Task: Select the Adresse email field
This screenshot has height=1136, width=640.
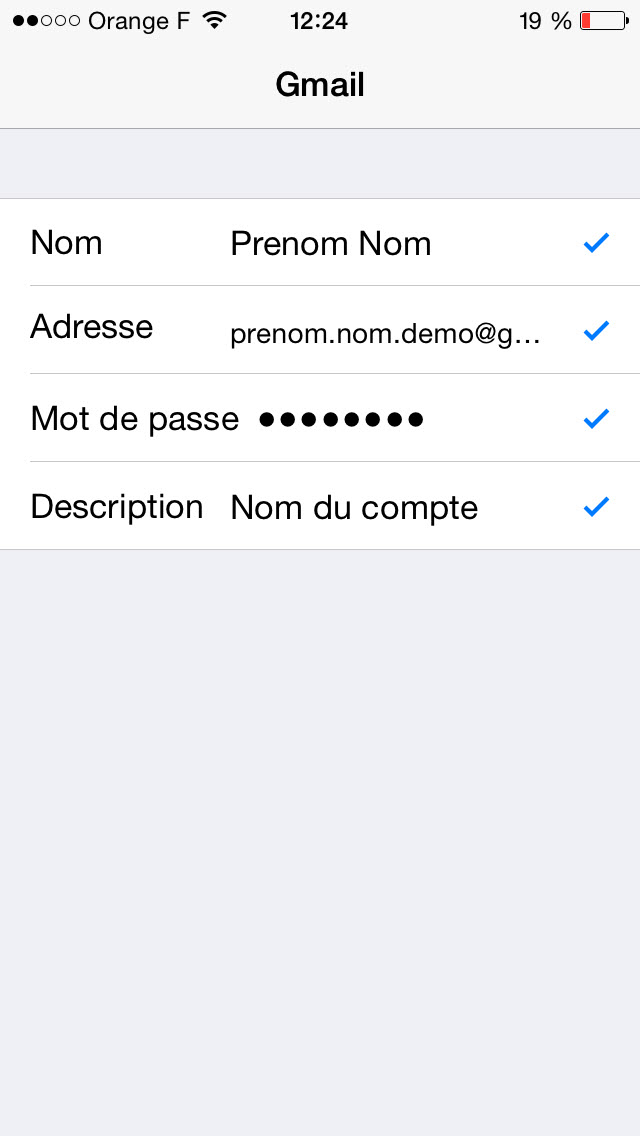Action: (320, 330)
